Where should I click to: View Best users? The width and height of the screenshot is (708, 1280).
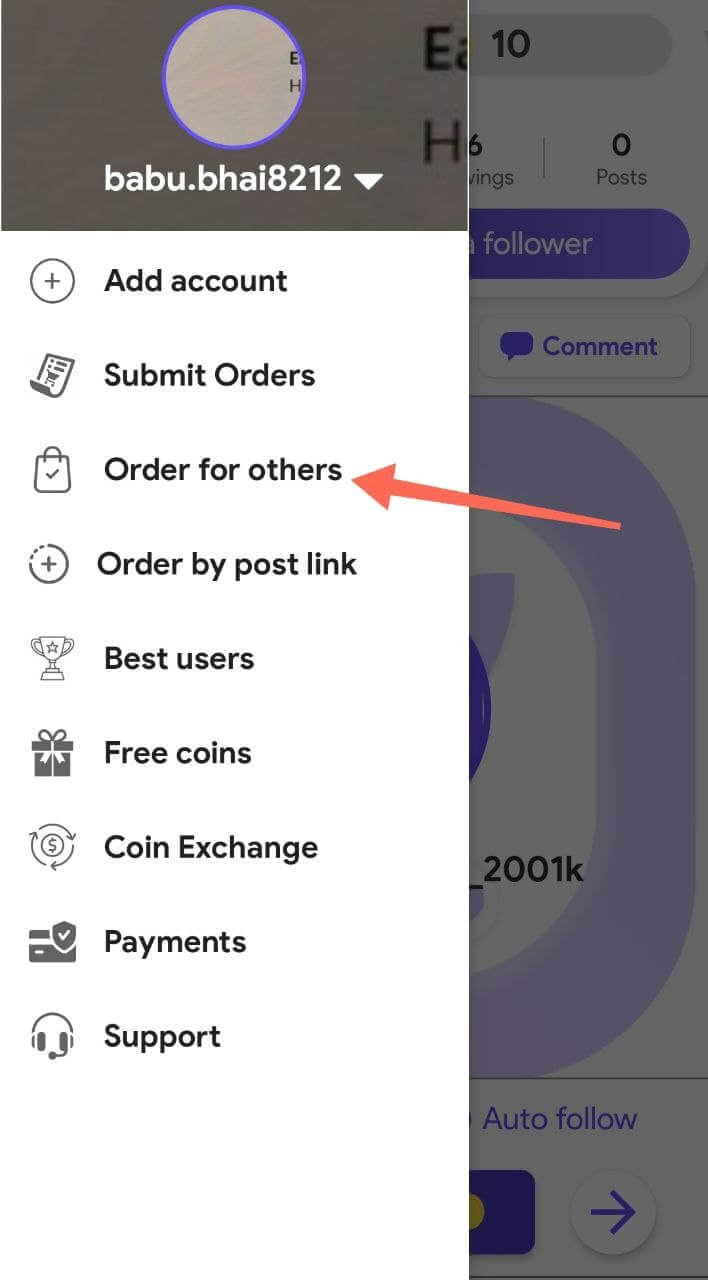pyautogui.click(x=178, y=659)
